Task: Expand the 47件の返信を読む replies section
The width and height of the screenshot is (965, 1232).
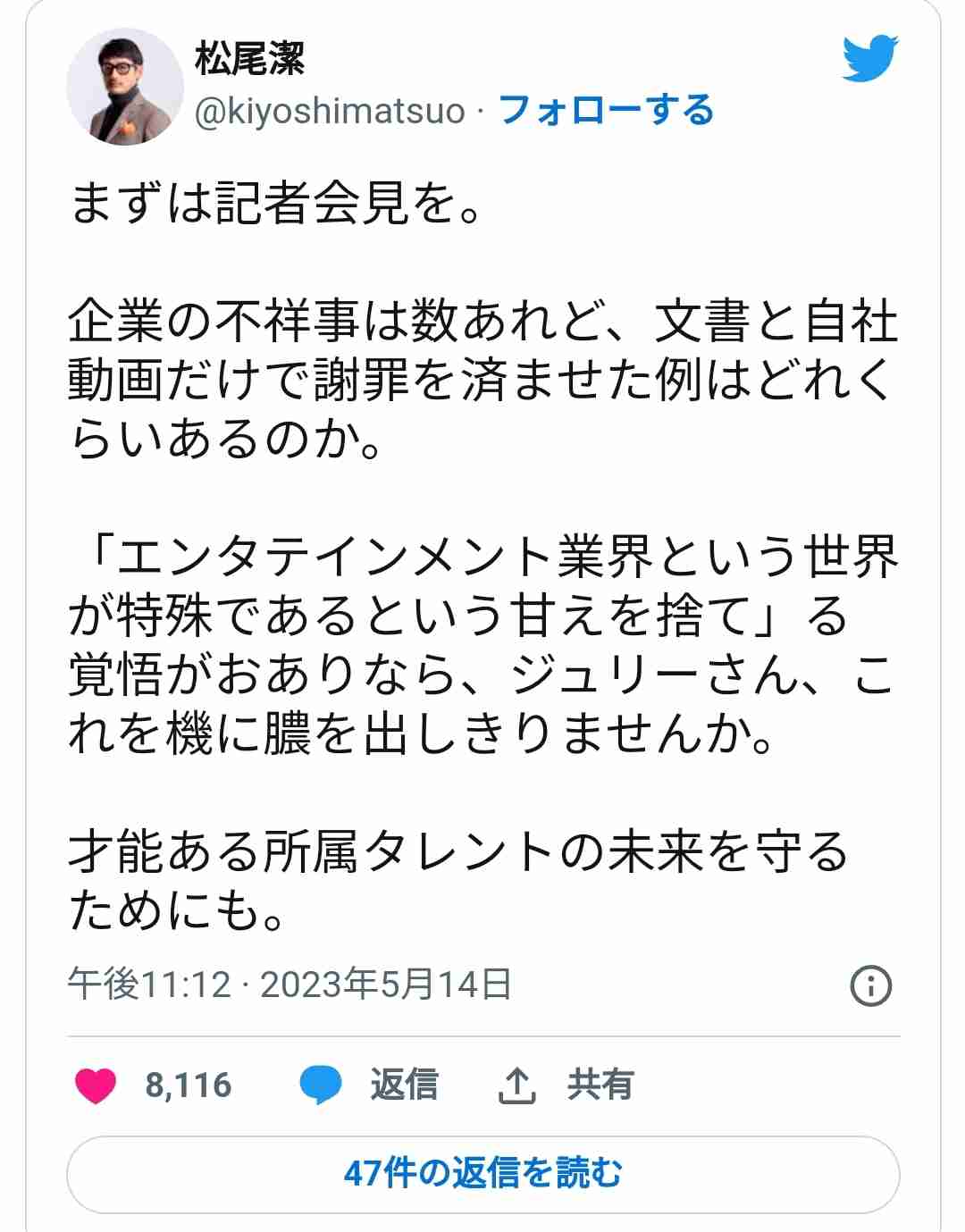Action: point(482,1176)
